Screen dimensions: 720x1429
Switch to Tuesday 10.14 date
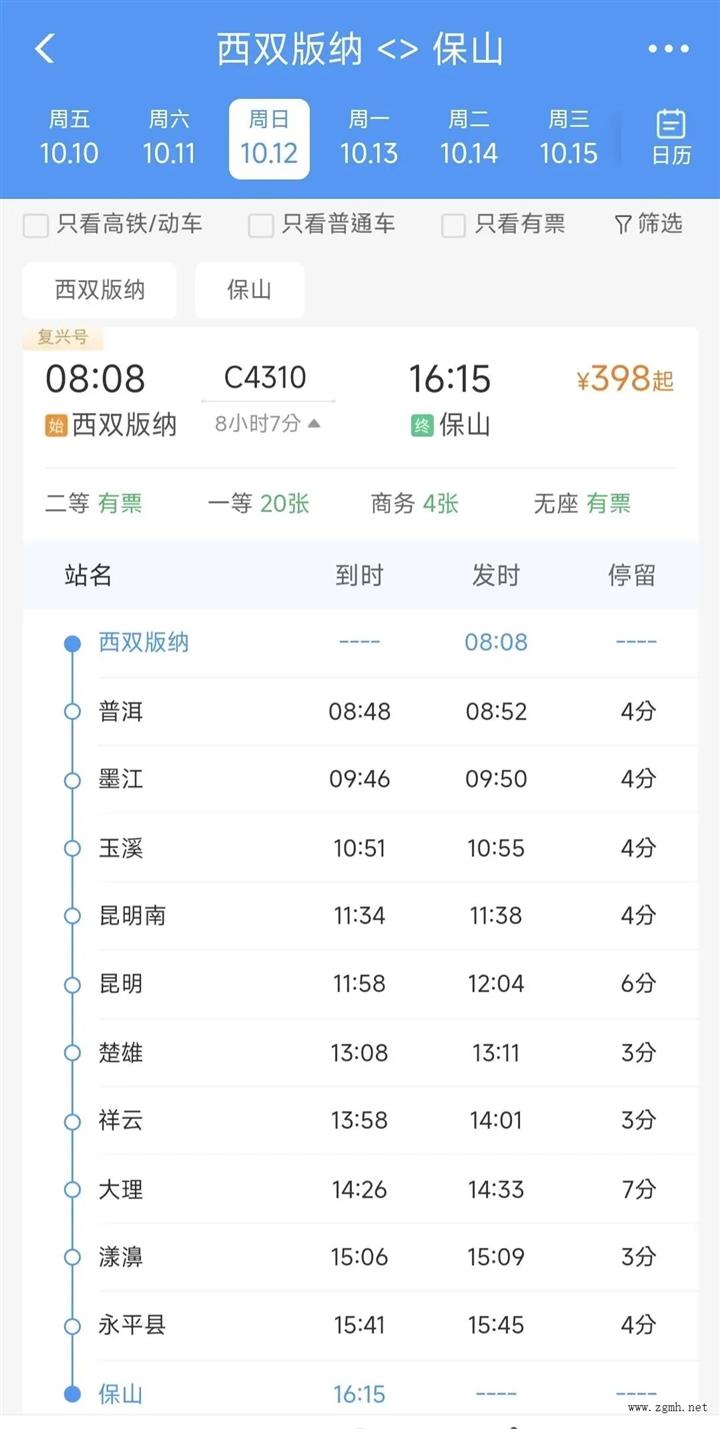pyautogui.click(x=469, y=138)
